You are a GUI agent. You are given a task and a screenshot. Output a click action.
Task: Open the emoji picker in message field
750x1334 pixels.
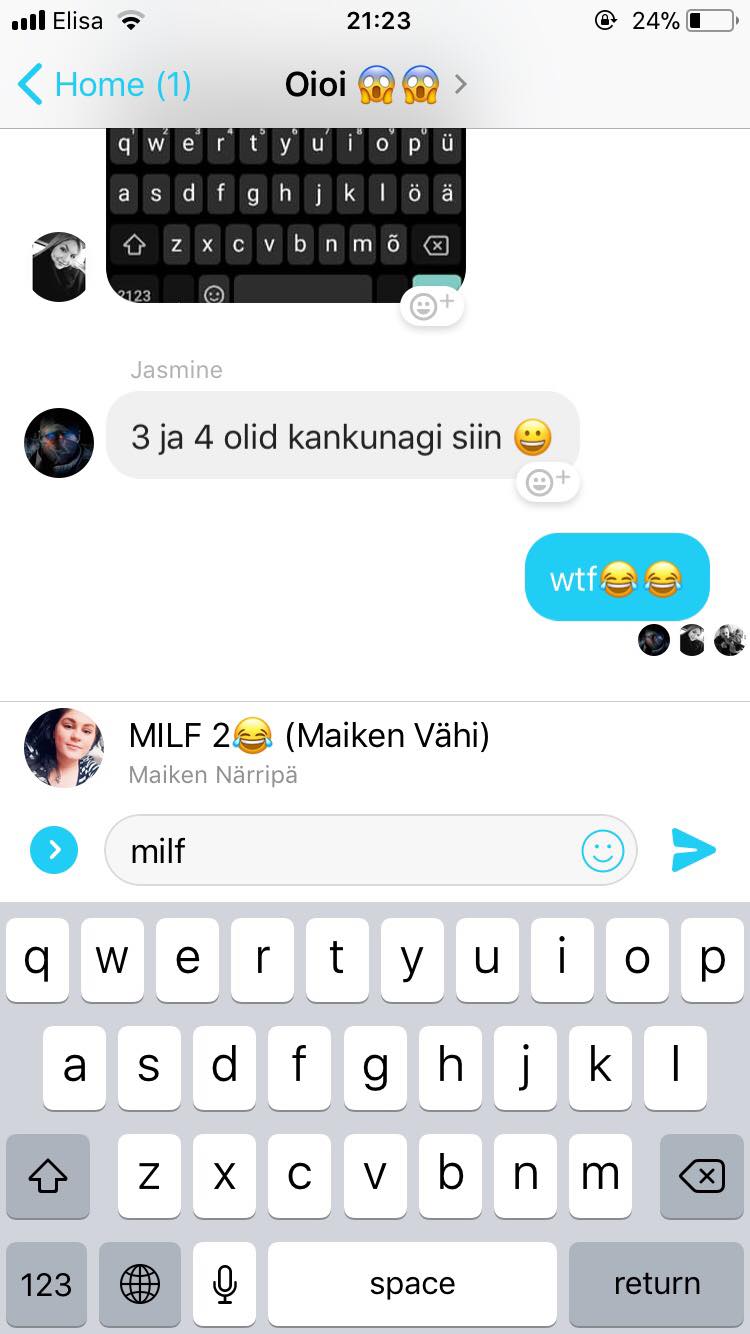click(x=602, y=851)
